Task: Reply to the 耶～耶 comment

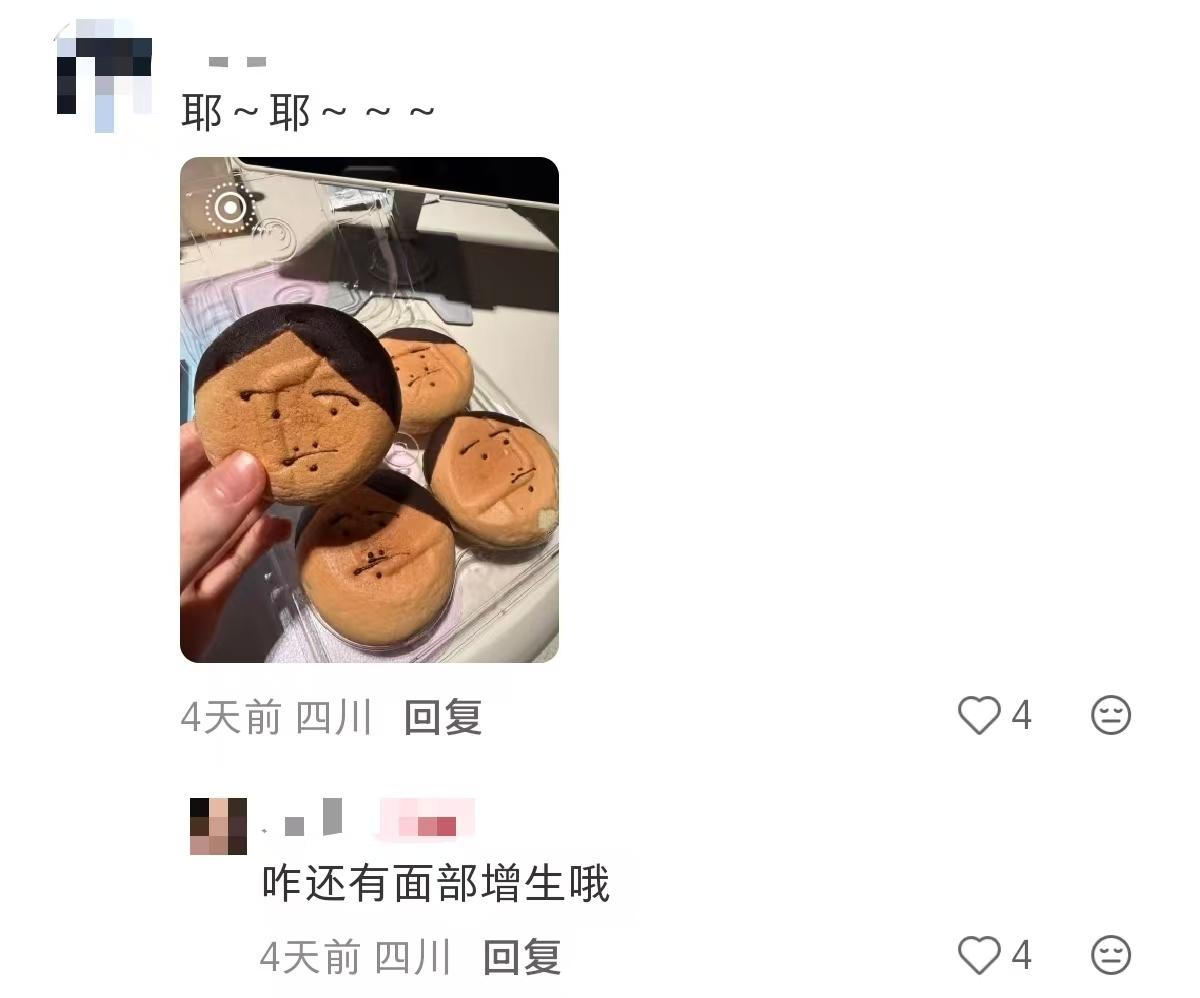Action: [x=442, y=717]
